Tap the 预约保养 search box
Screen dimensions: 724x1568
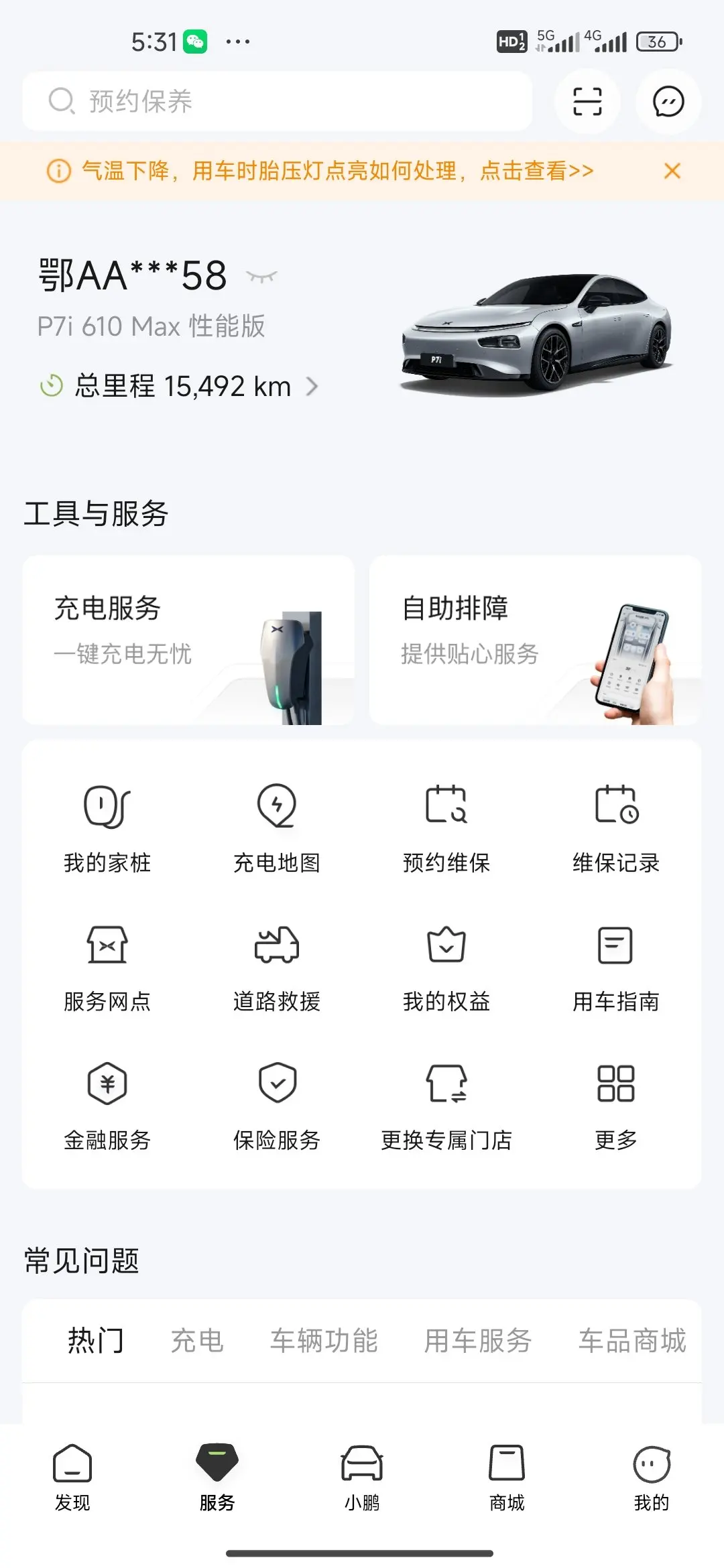tap(277, 101)
